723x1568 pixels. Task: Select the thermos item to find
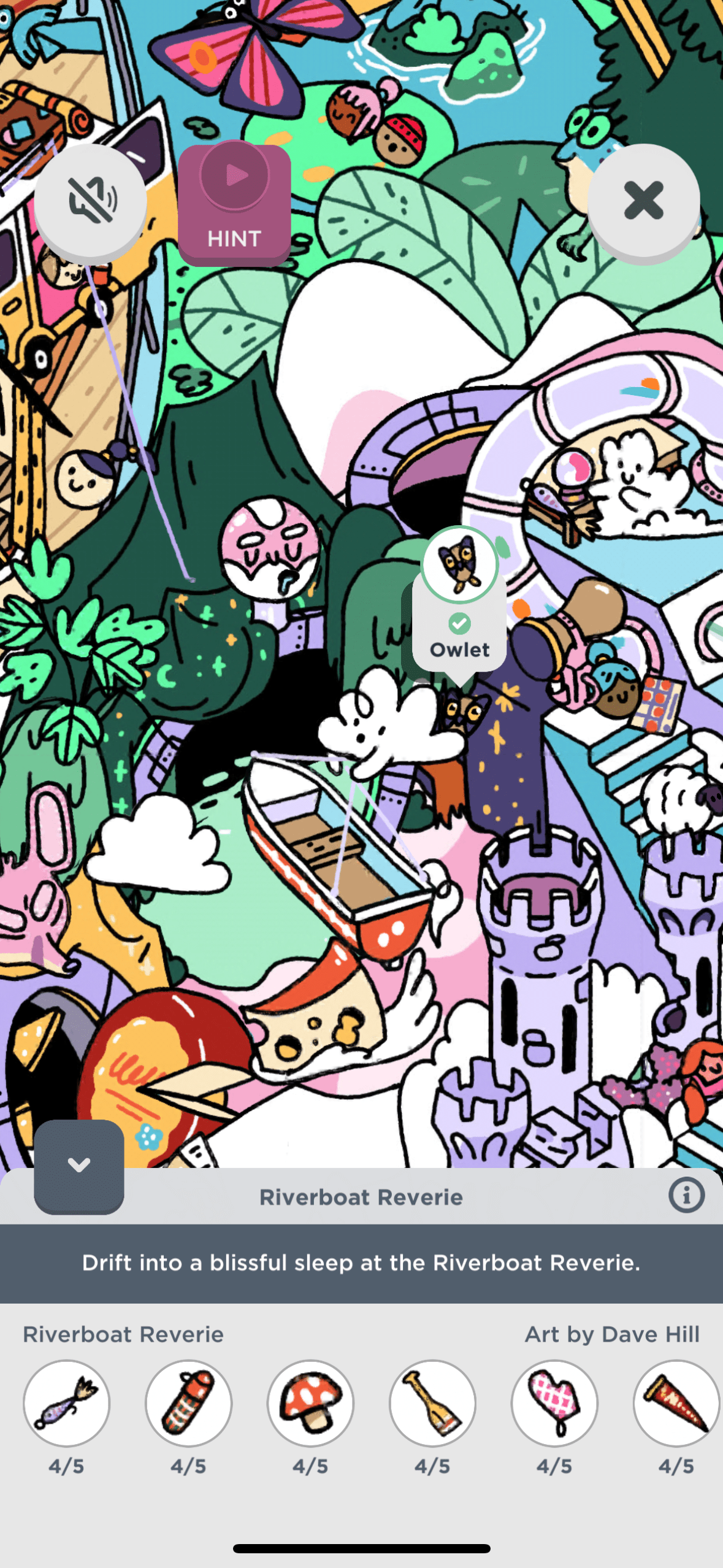[188, 1403]
